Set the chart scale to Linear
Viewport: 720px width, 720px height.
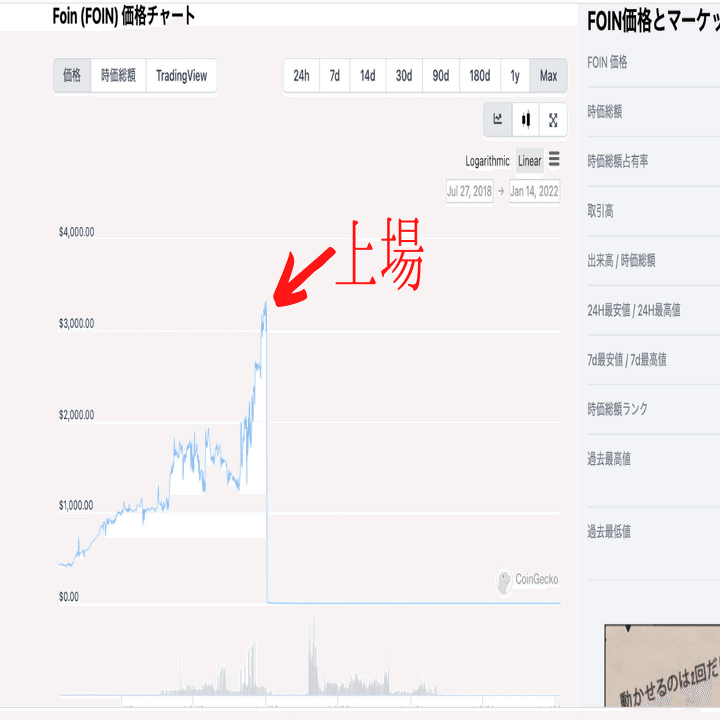coord(530,161)
